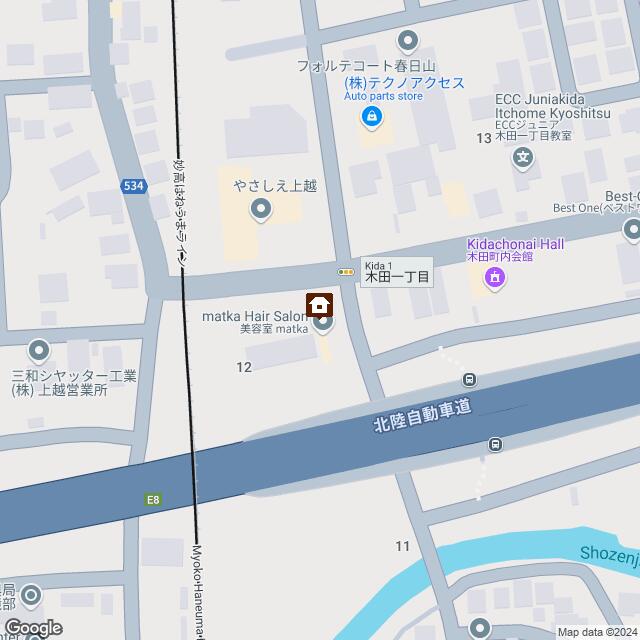Tap the brown house location marker

320,303
